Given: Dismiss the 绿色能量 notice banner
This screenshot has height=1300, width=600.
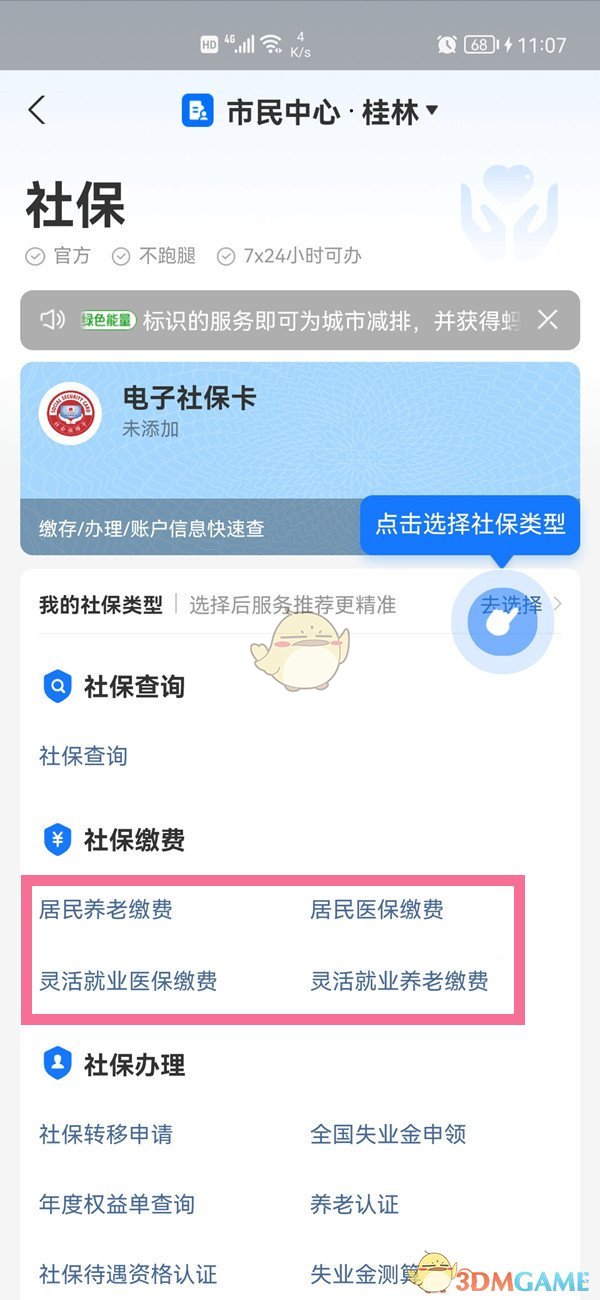Looking at the screenshot, I should (547, 319).
